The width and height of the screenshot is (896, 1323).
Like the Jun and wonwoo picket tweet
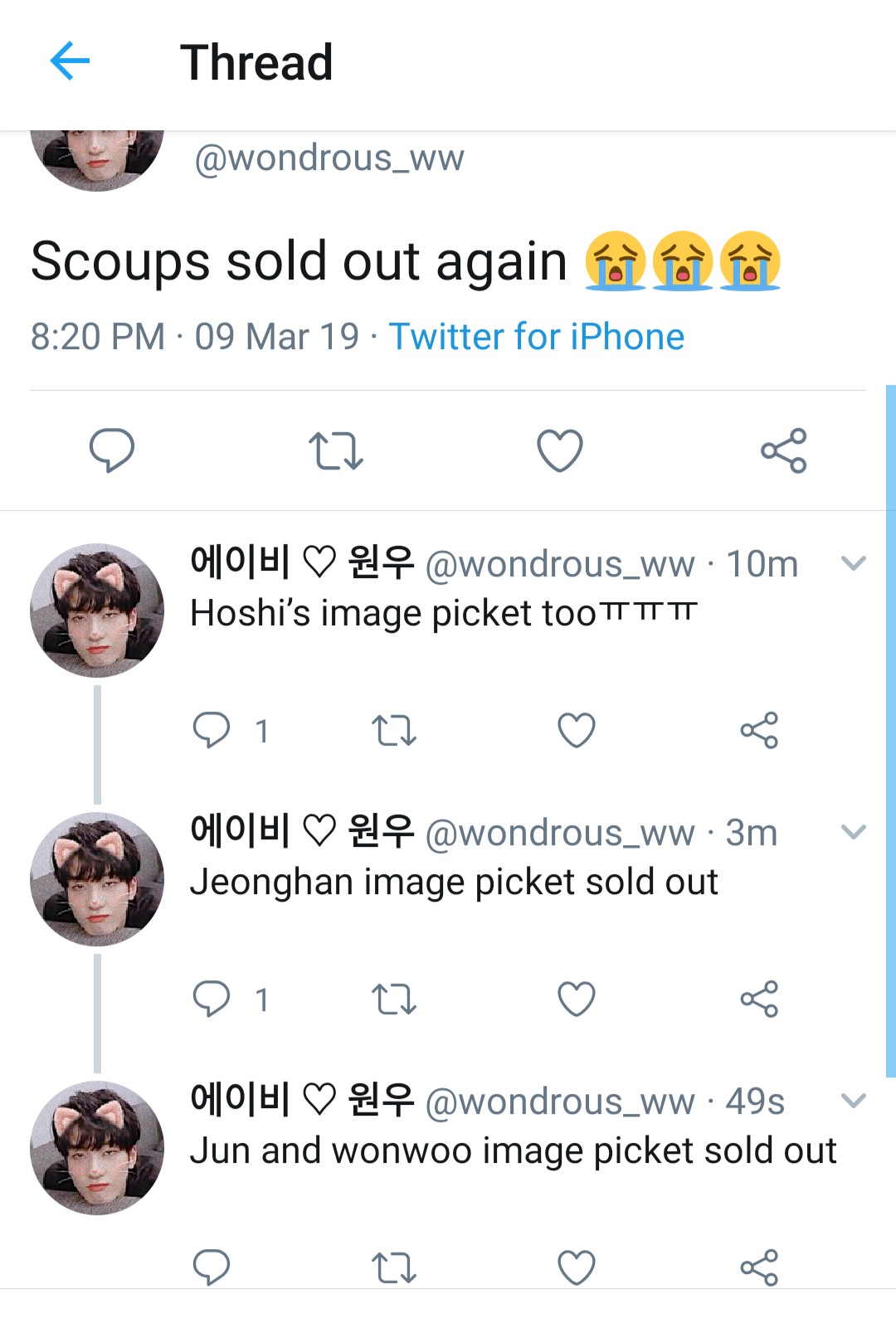(x=577, y=1267)
